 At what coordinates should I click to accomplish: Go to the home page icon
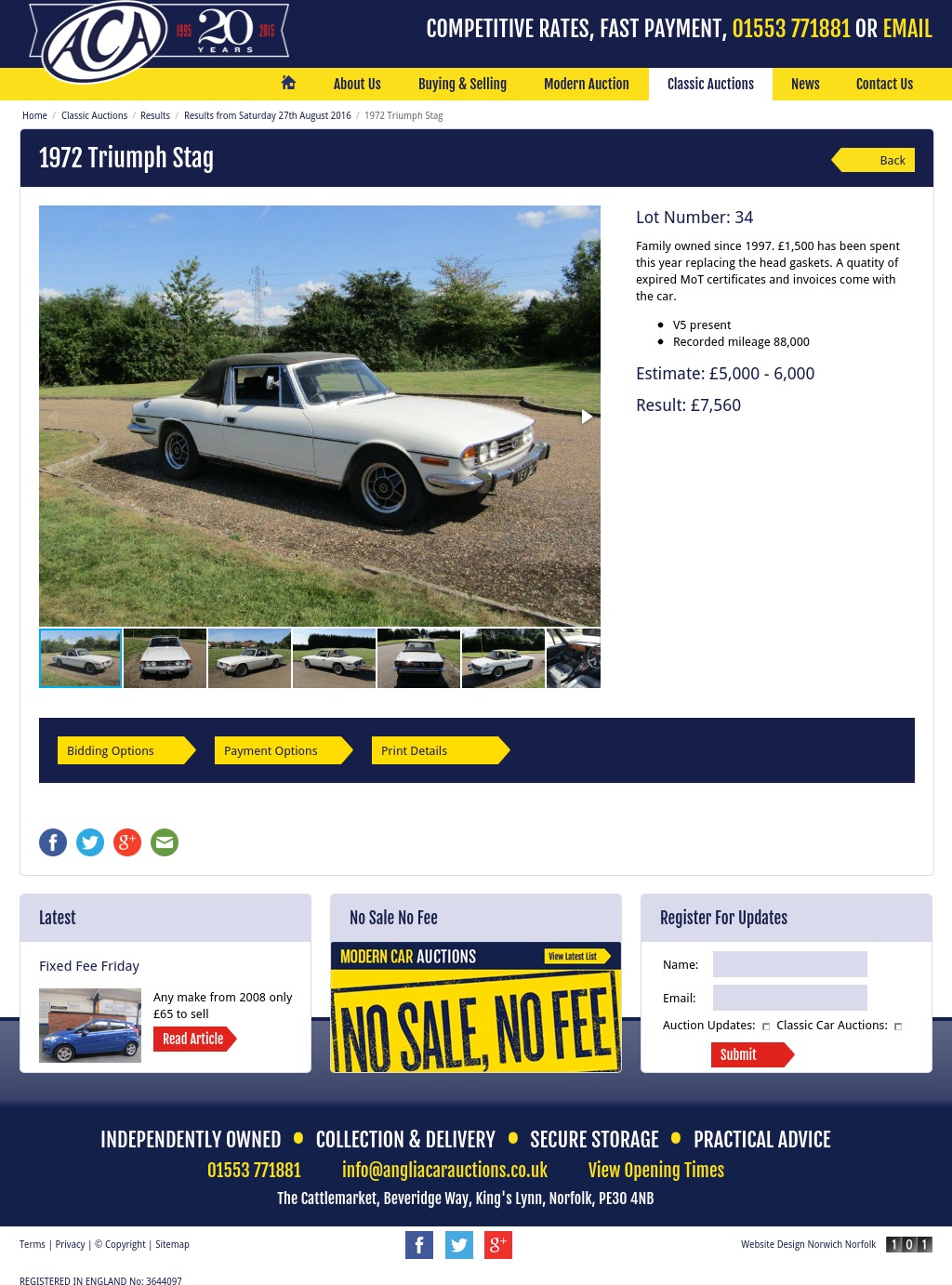pyautogui.click(x=288, y=83)
